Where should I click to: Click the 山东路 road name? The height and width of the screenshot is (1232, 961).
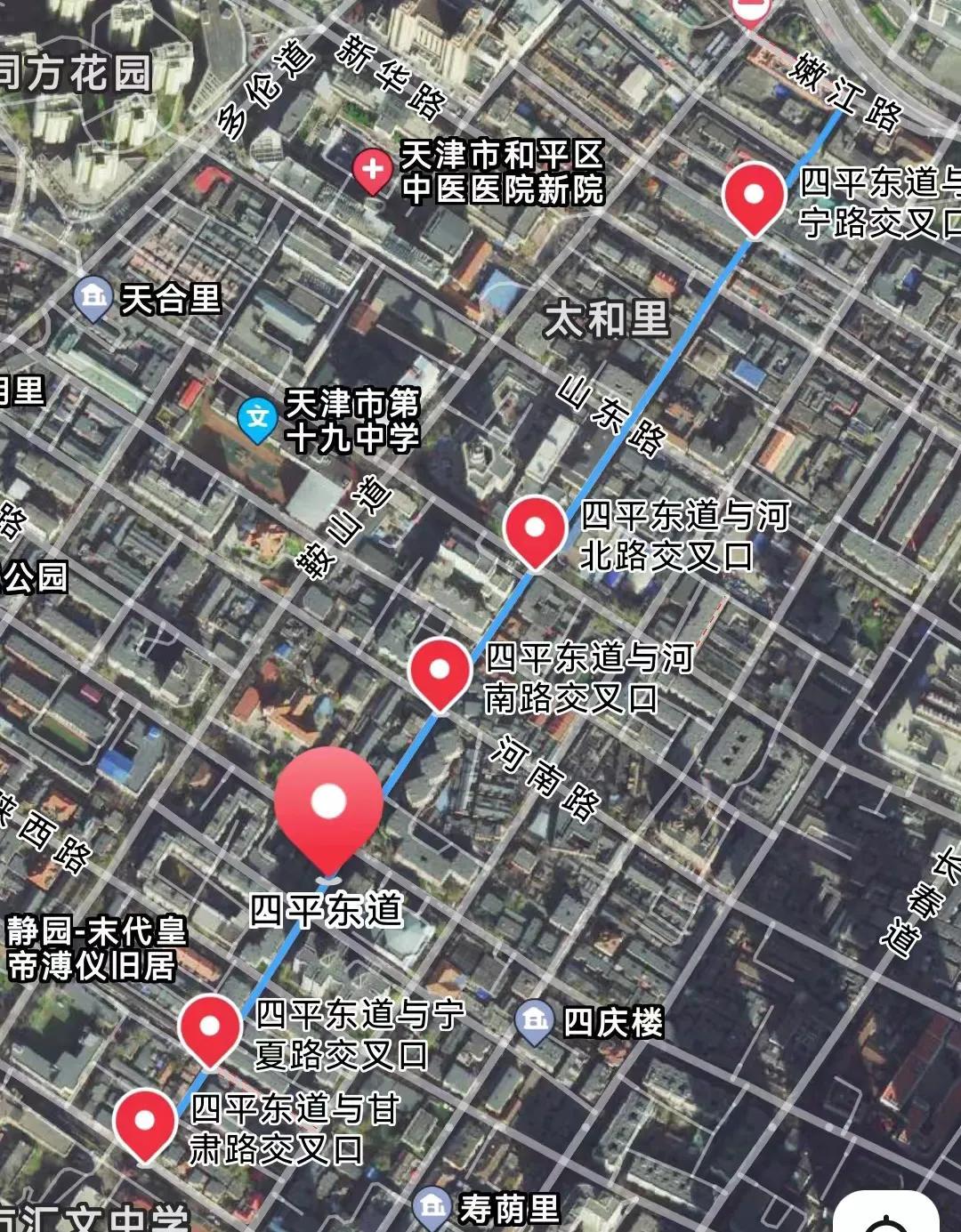tap(610, 416)
